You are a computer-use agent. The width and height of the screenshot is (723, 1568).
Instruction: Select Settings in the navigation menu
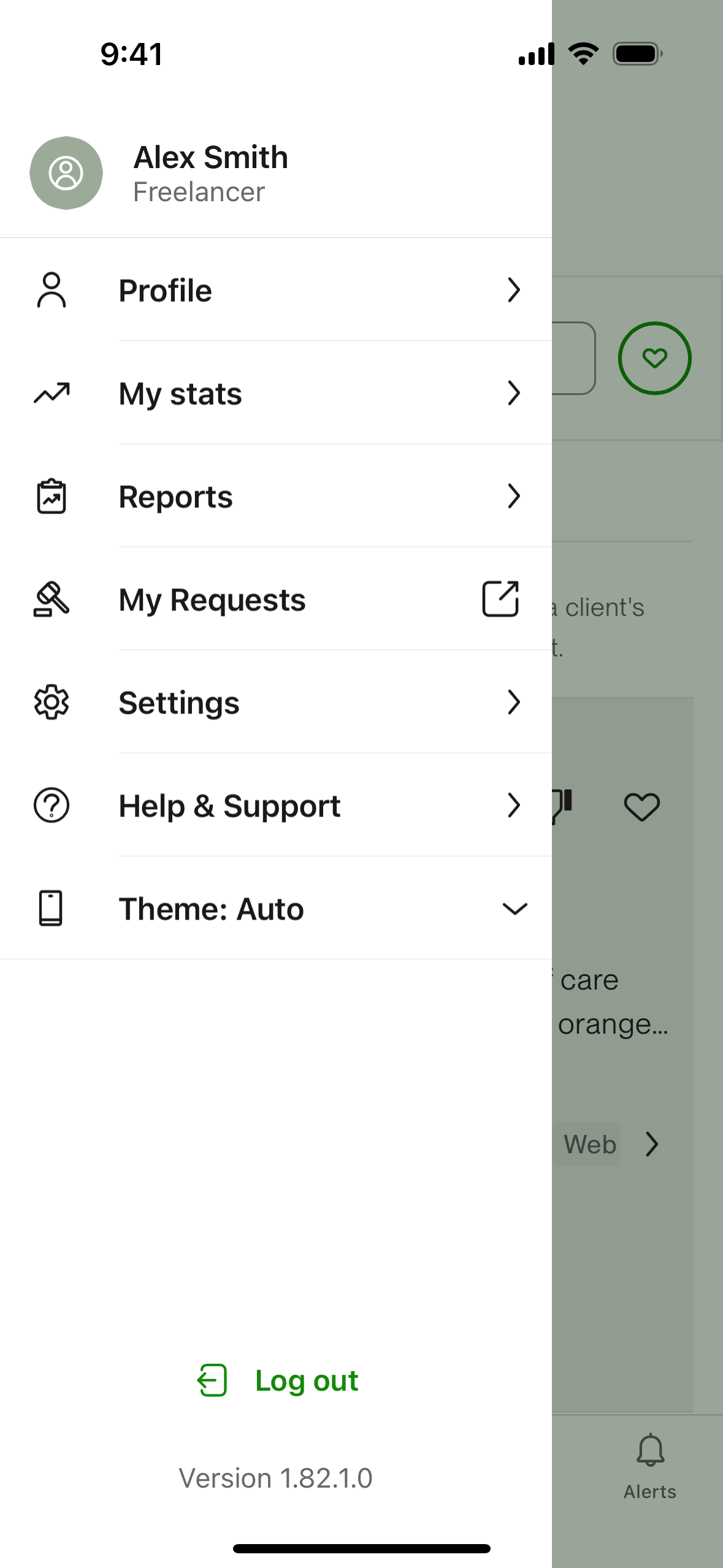179,702
